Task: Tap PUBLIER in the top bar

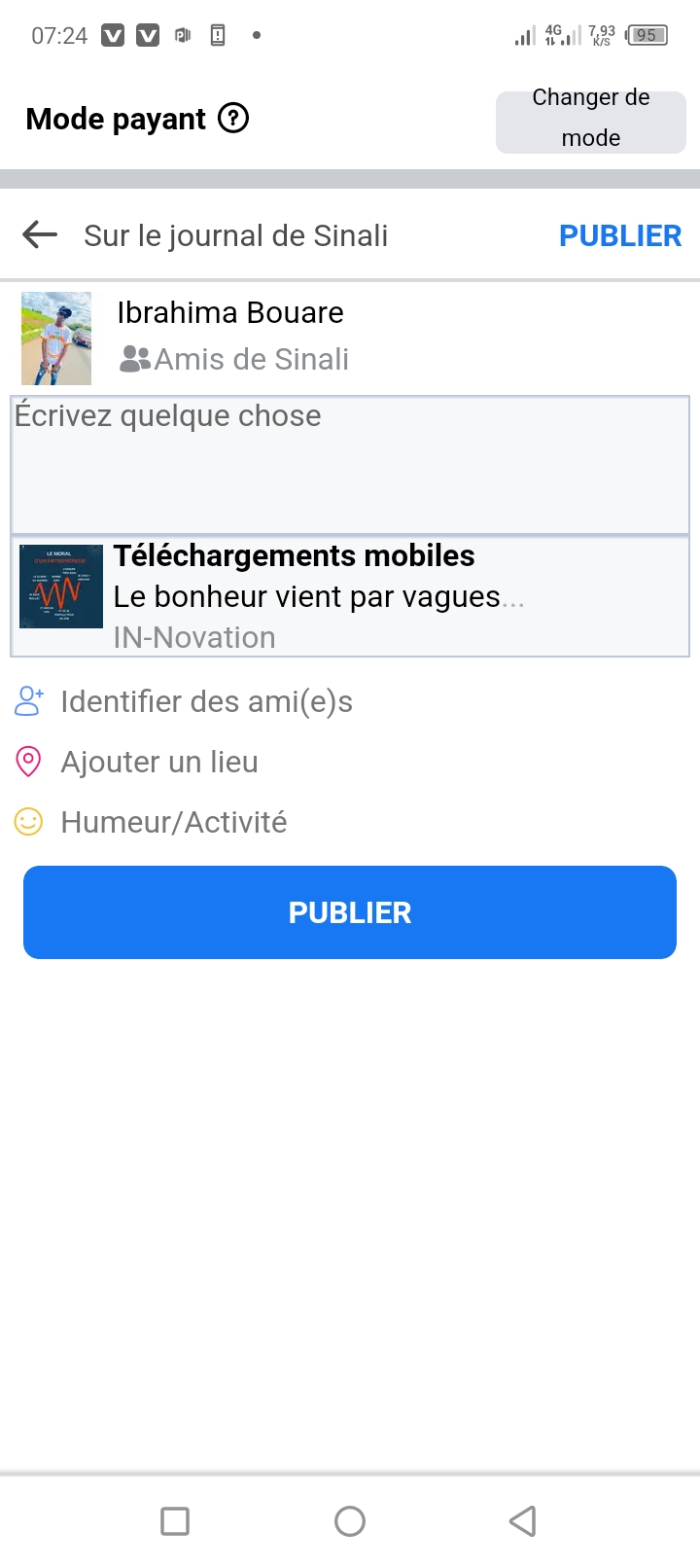Action: [619, 235]
